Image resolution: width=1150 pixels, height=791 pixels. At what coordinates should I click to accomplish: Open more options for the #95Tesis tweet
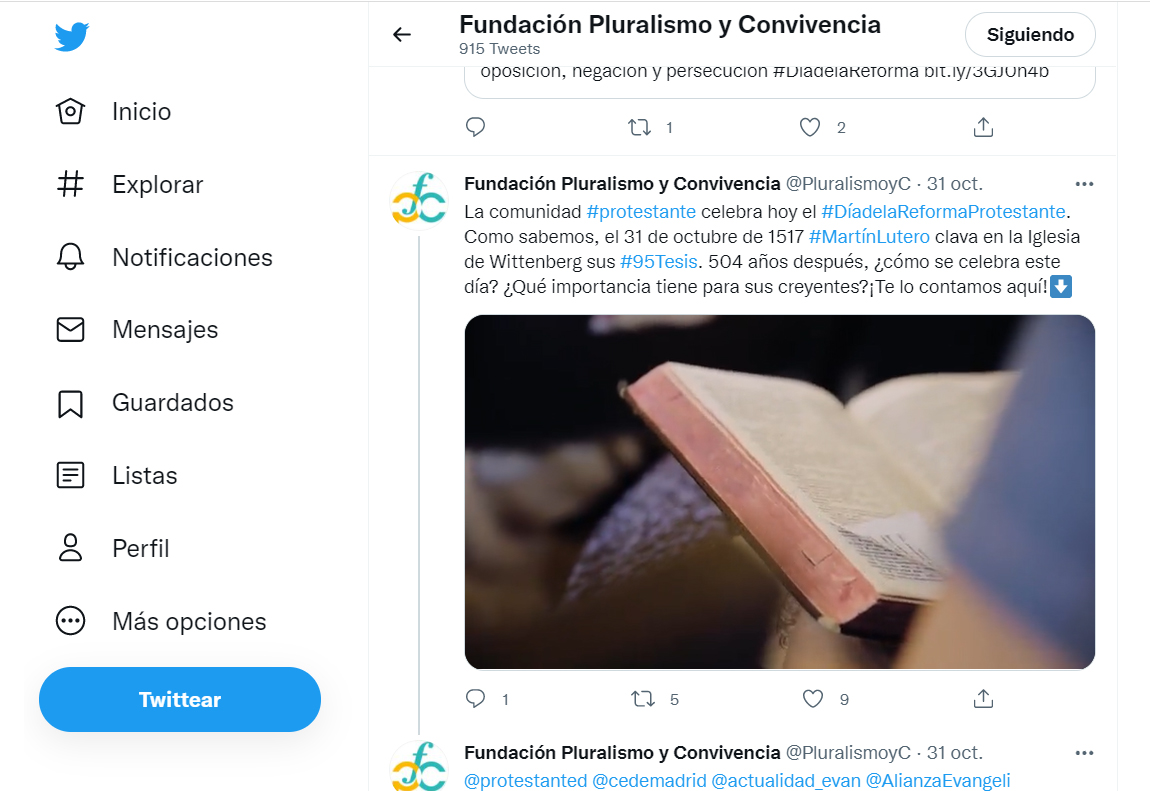(x=1084, y=184)
